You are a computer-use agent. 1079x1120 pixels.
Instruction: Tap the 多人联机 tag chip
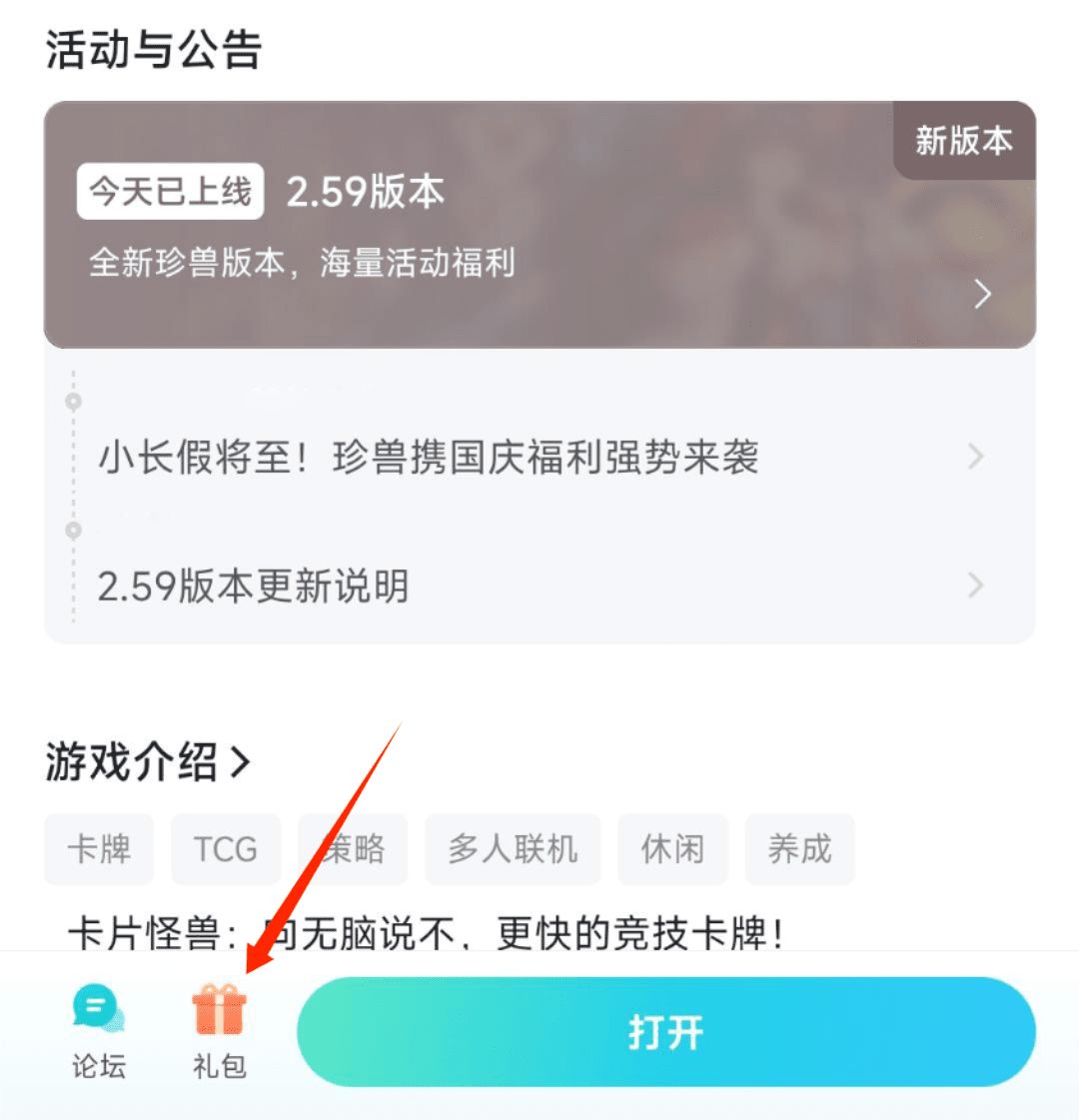513,848
